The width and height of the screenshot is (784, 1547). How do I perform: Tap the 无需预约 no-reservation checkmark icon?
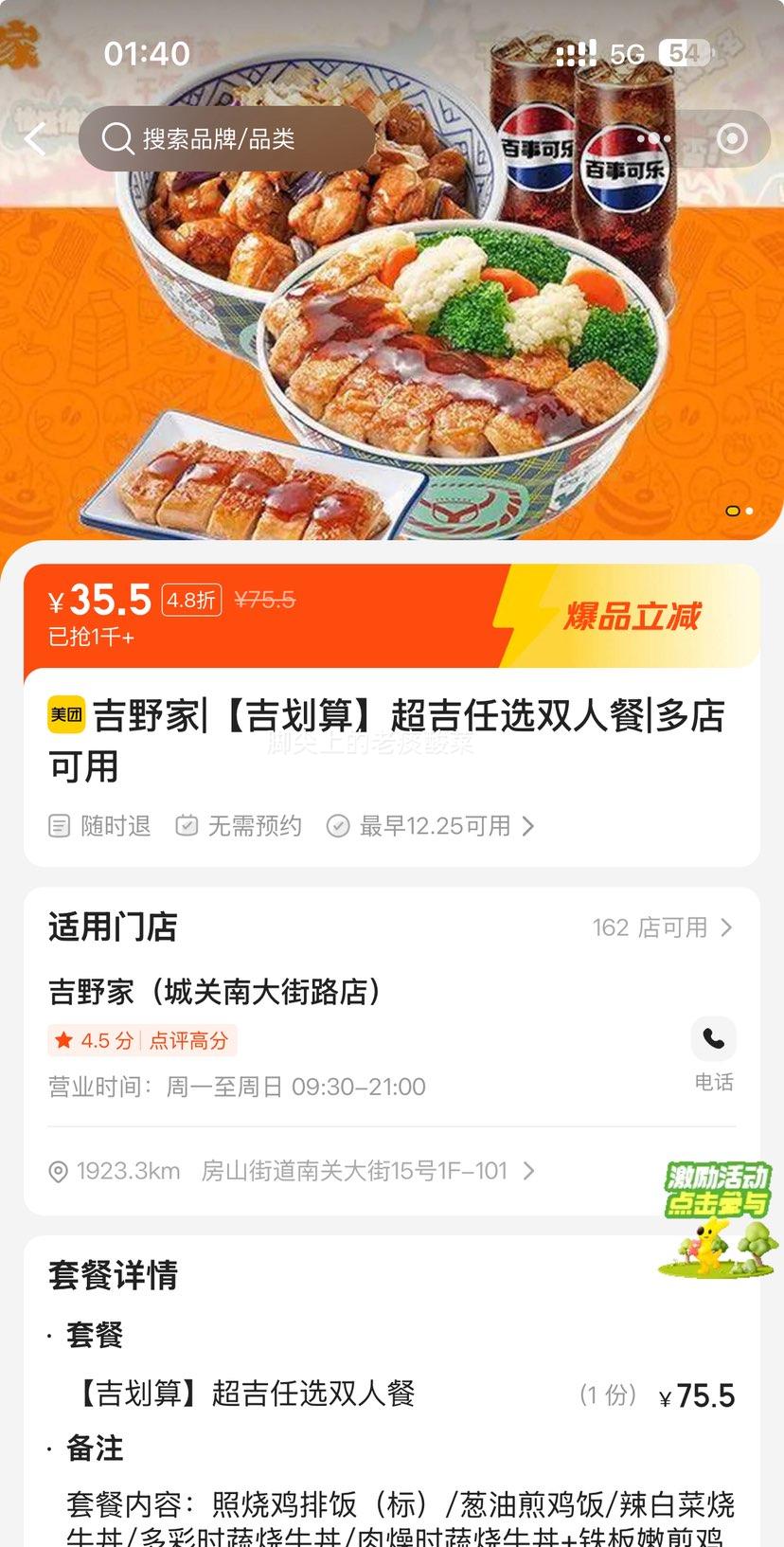click(x=187, y=825)
